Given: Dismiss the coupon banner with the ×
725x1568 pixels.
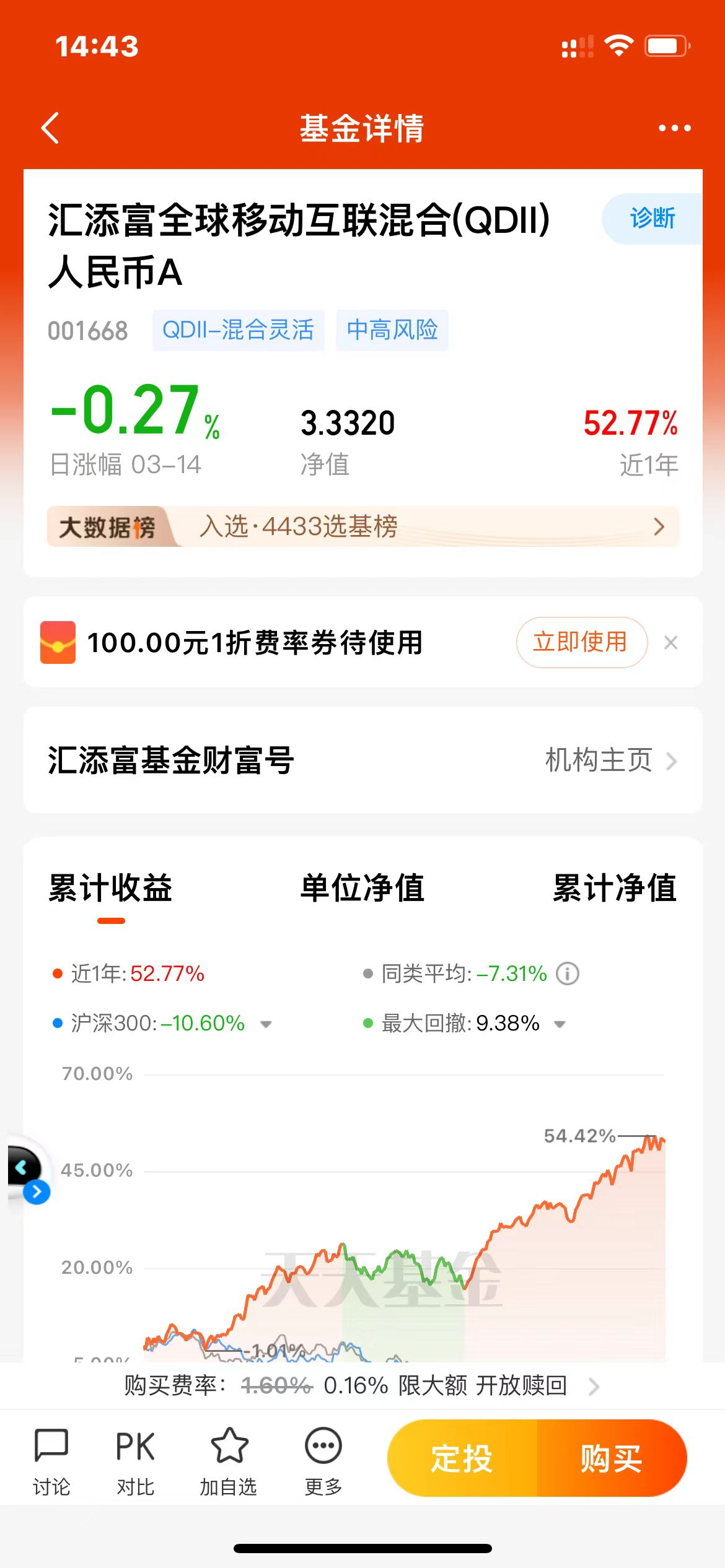Looking at the screenshot, I should (x=671, y=643).
